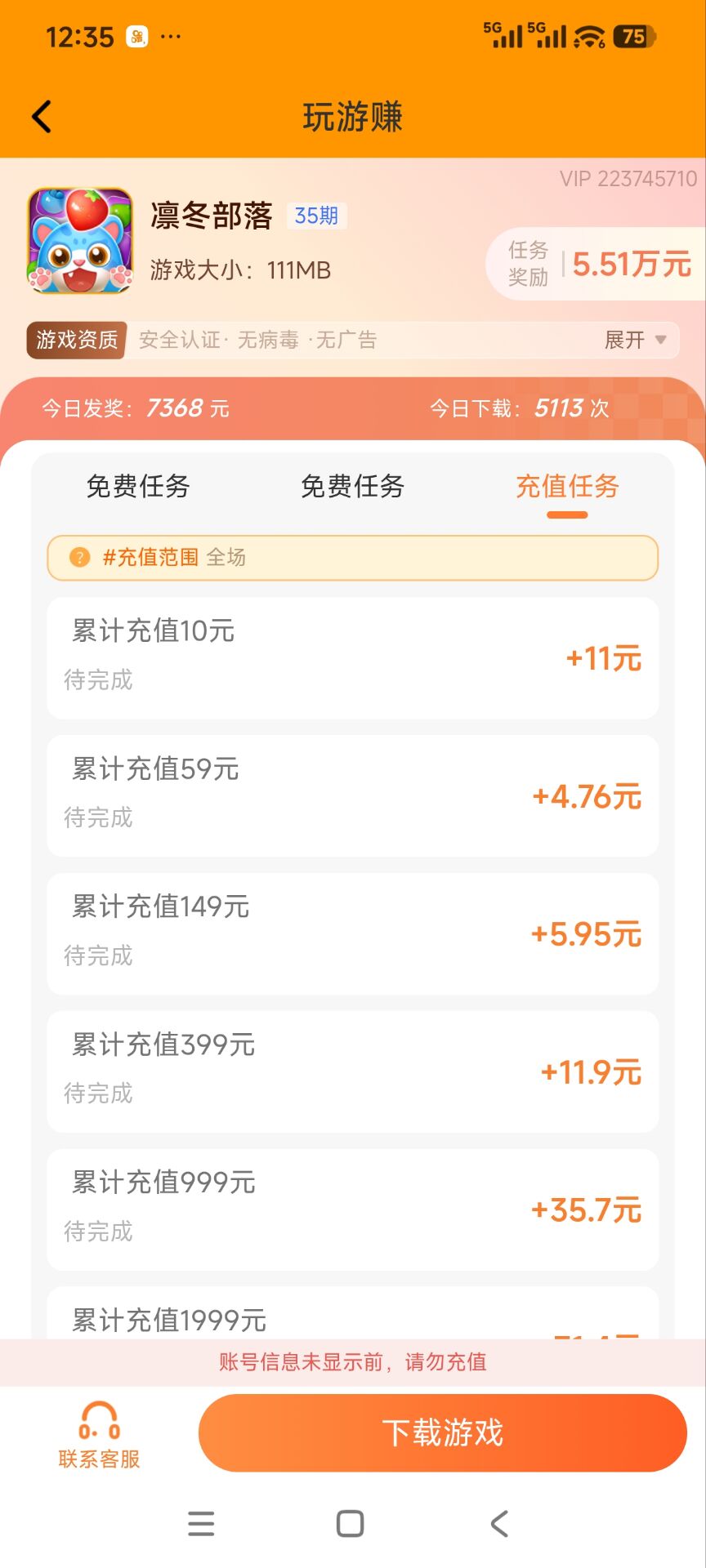The width and height of the screenshot is (706, 1568).
Task: Tap the 账号信息未显示前 warning banner
Action: (353, 1362)
